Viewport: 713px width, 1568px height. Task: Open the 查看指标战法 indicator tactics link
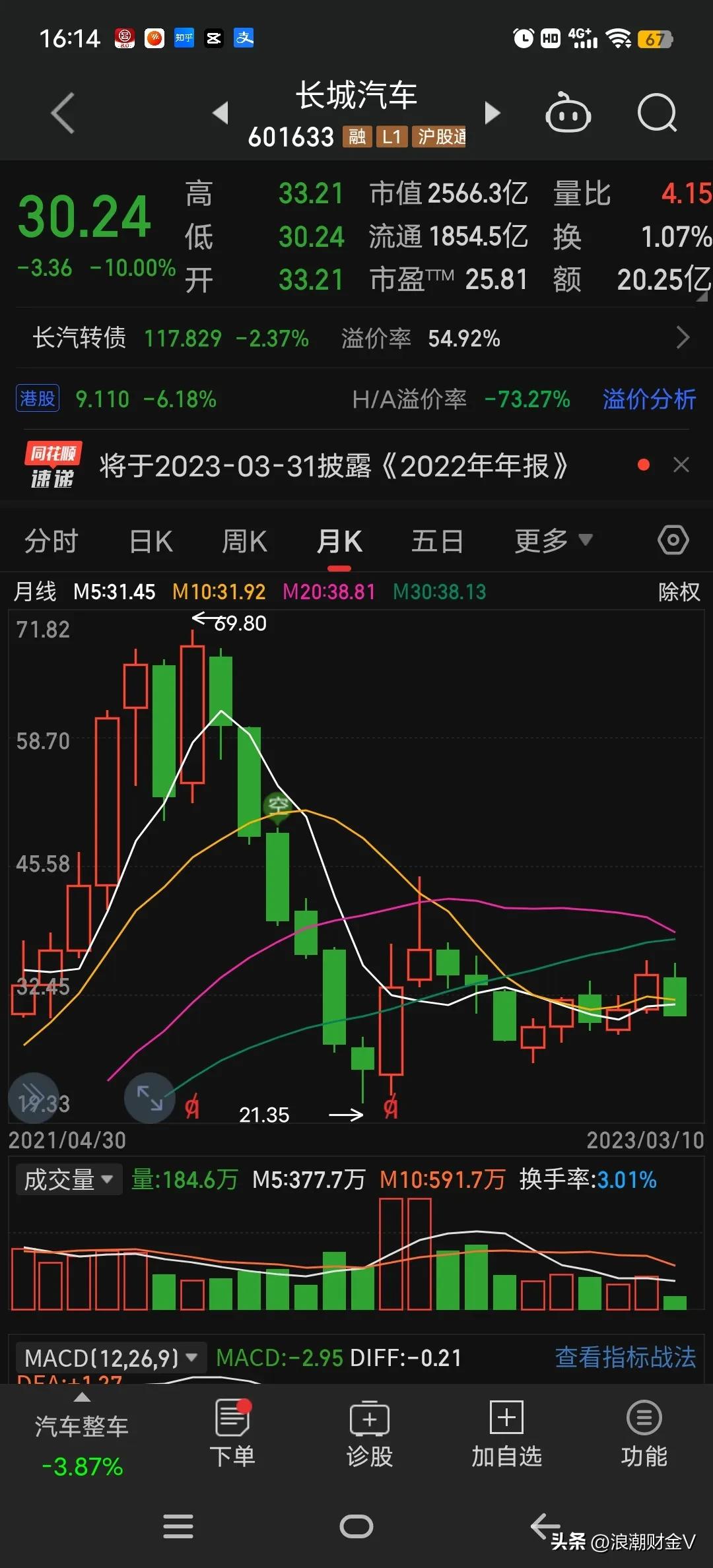(x=625, y=1358)
